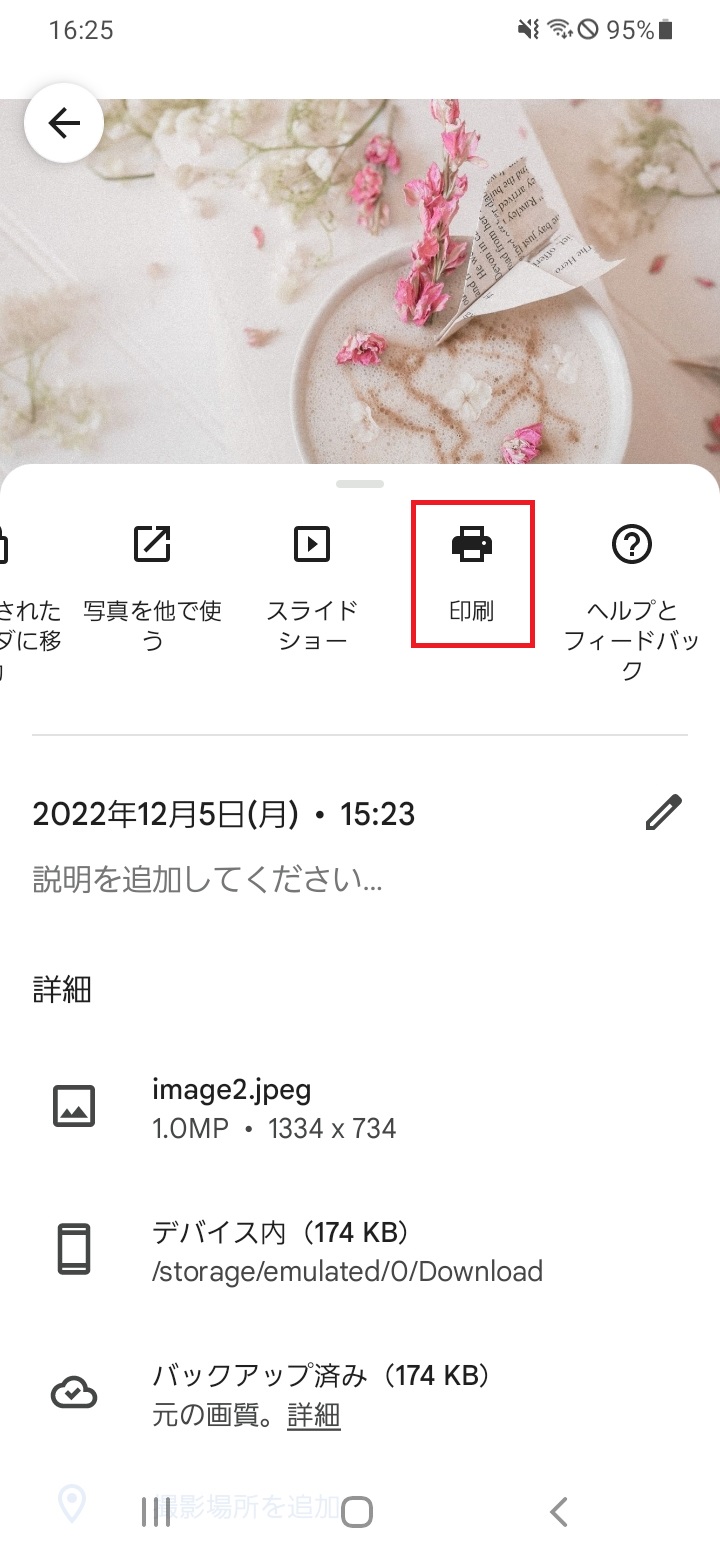Viewport: 720px width, 1560px height.
Task: Tap the photo preview at the top
Action: pos(360,280)
